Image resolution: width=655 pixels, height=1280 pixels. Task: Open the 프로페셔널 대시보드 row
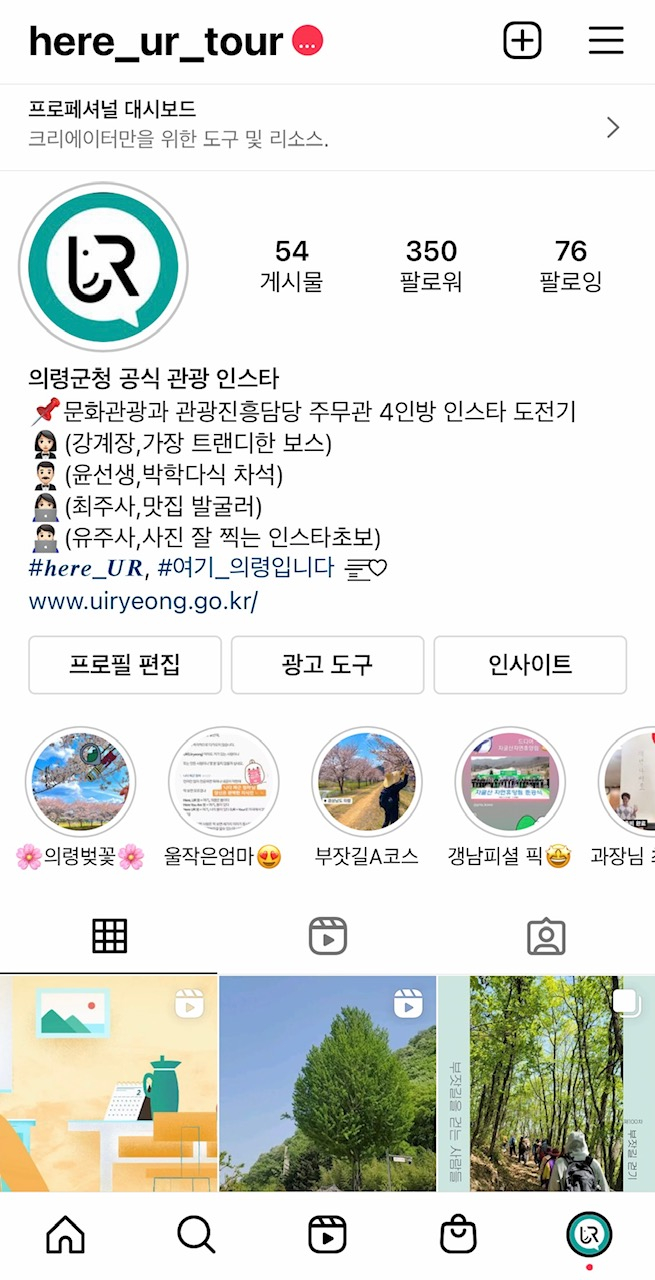327,126
